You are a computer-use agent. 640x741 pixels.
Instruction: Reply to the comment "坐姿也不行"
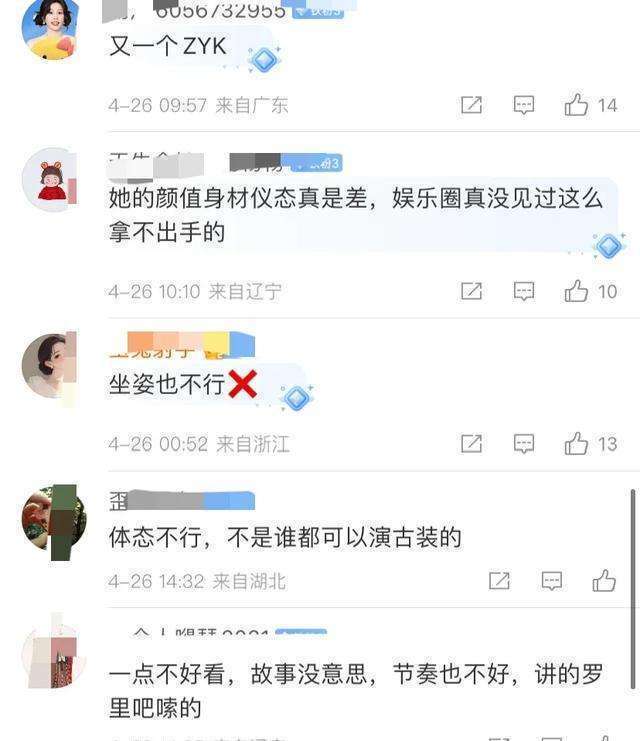pos(524,444)
